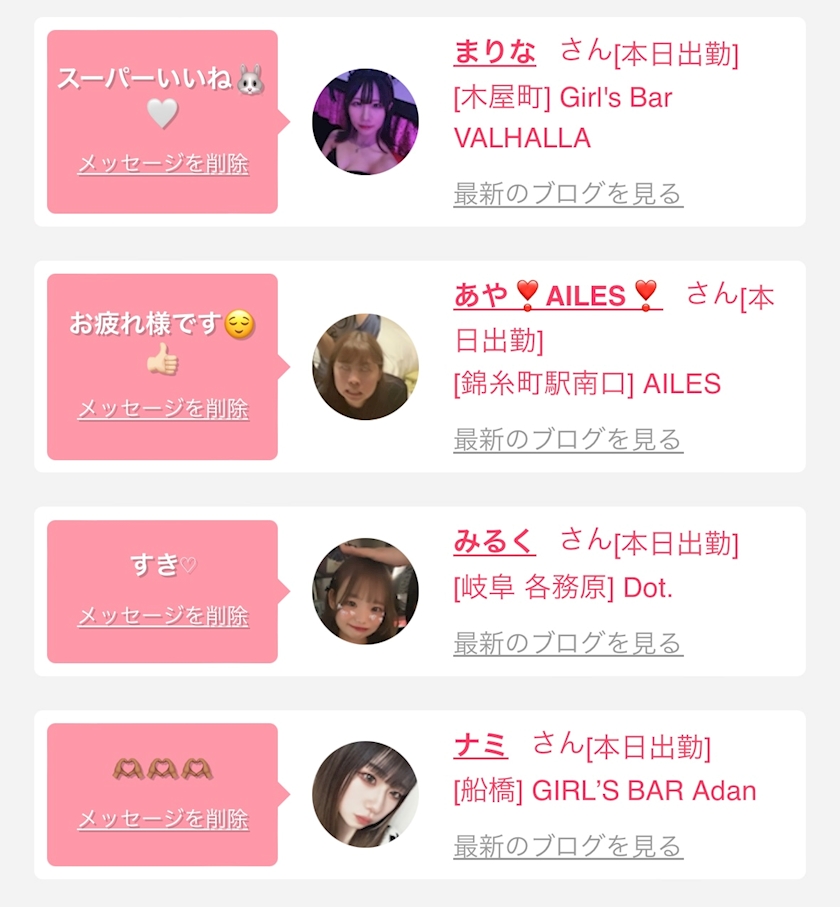
Task: View まりな's latest blog
Action: coord(568,194)
